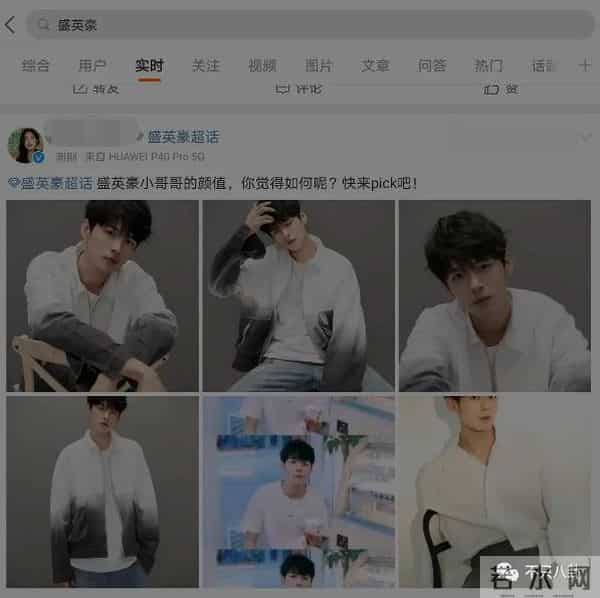Select the 文章 tab

(x=375, y=66)
